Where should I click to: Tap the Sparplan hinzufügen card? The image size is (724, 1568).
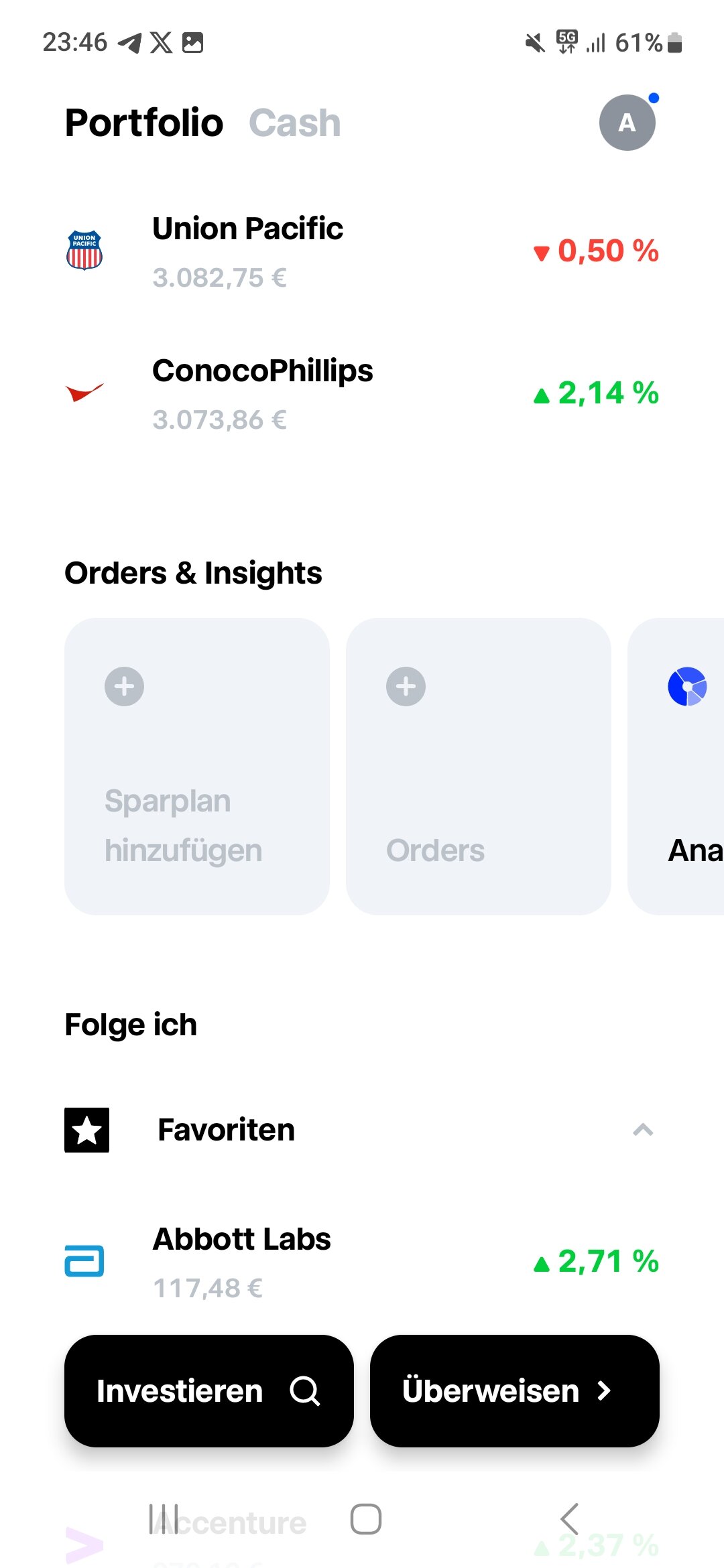click(196, 766)
